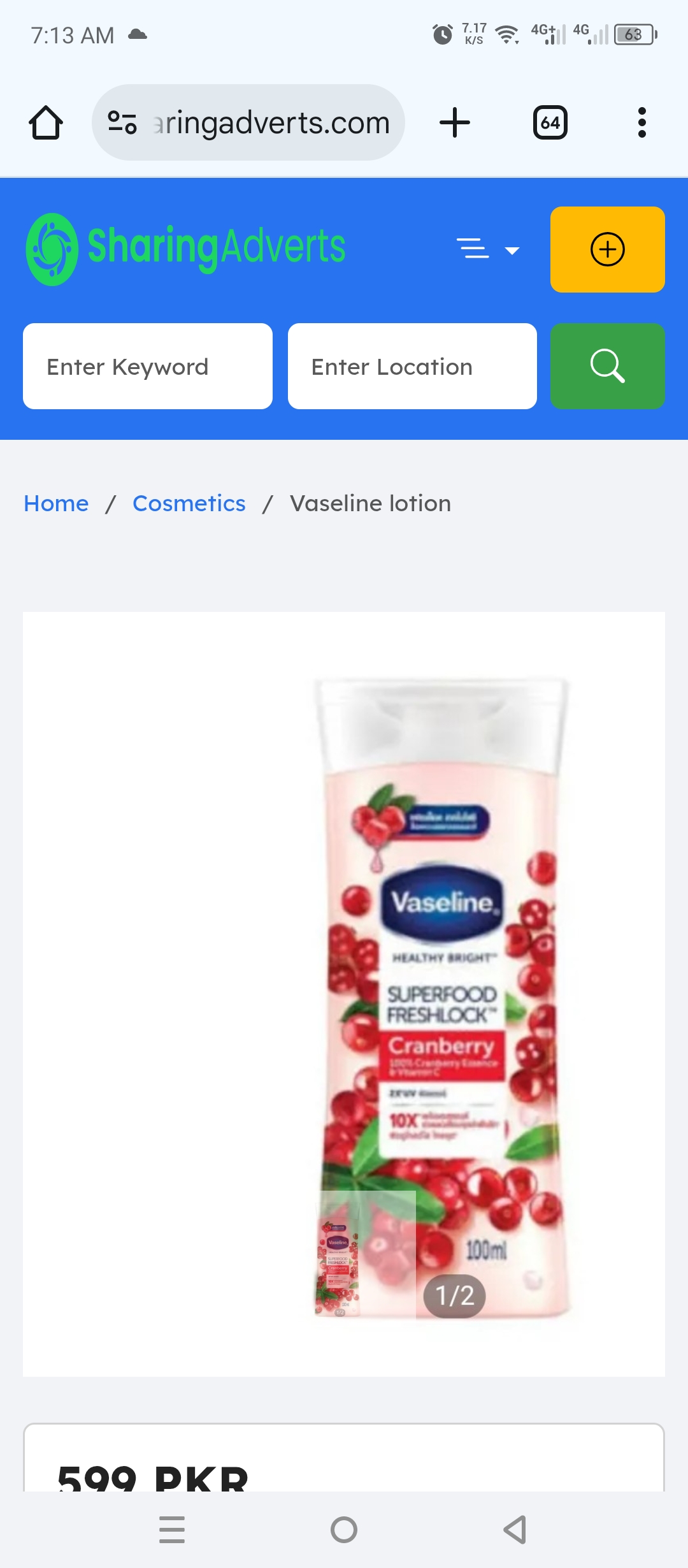Open the Cosmetics breadcrumb category
The image size is (688, 1568).
(189, 504)
